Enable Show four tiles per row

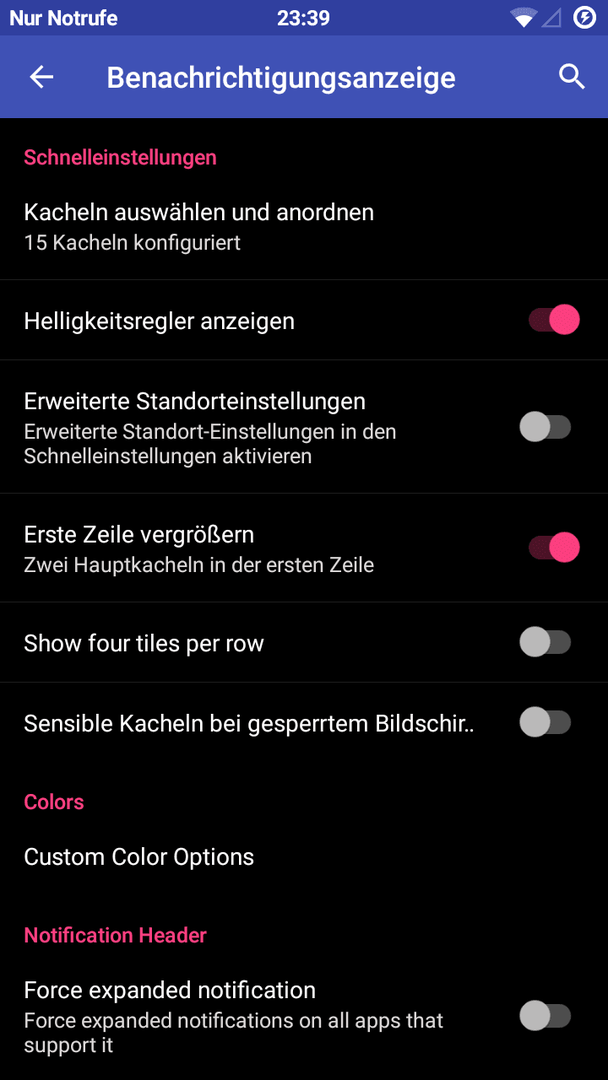pos(545,643)
